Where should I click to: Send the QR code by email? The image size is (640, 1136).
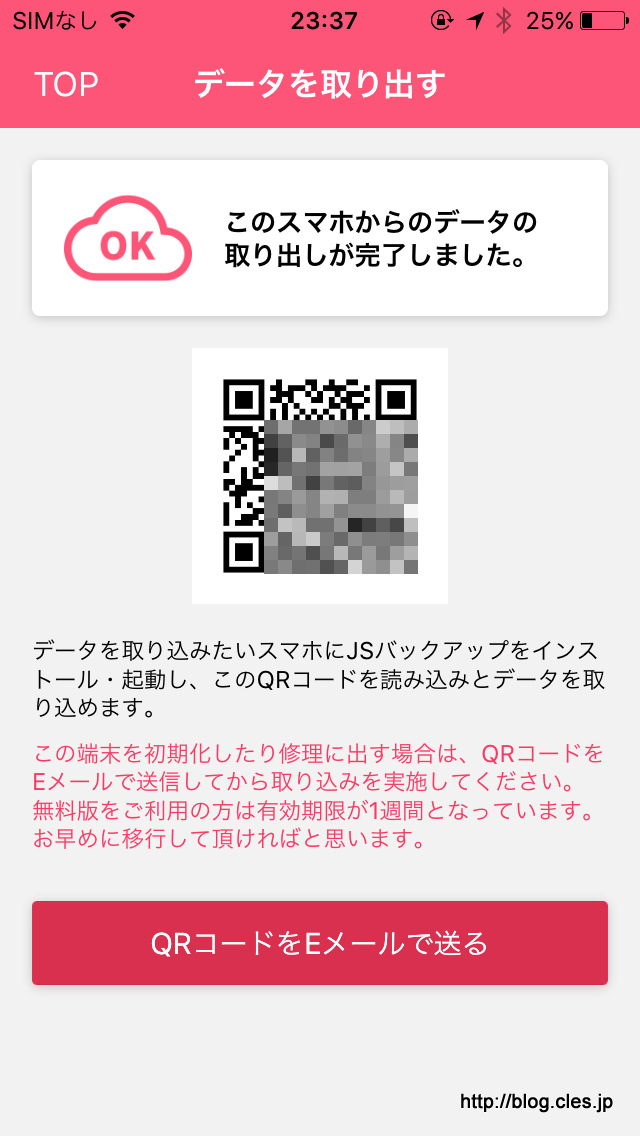pyautogui.click(x=320, y=943)
